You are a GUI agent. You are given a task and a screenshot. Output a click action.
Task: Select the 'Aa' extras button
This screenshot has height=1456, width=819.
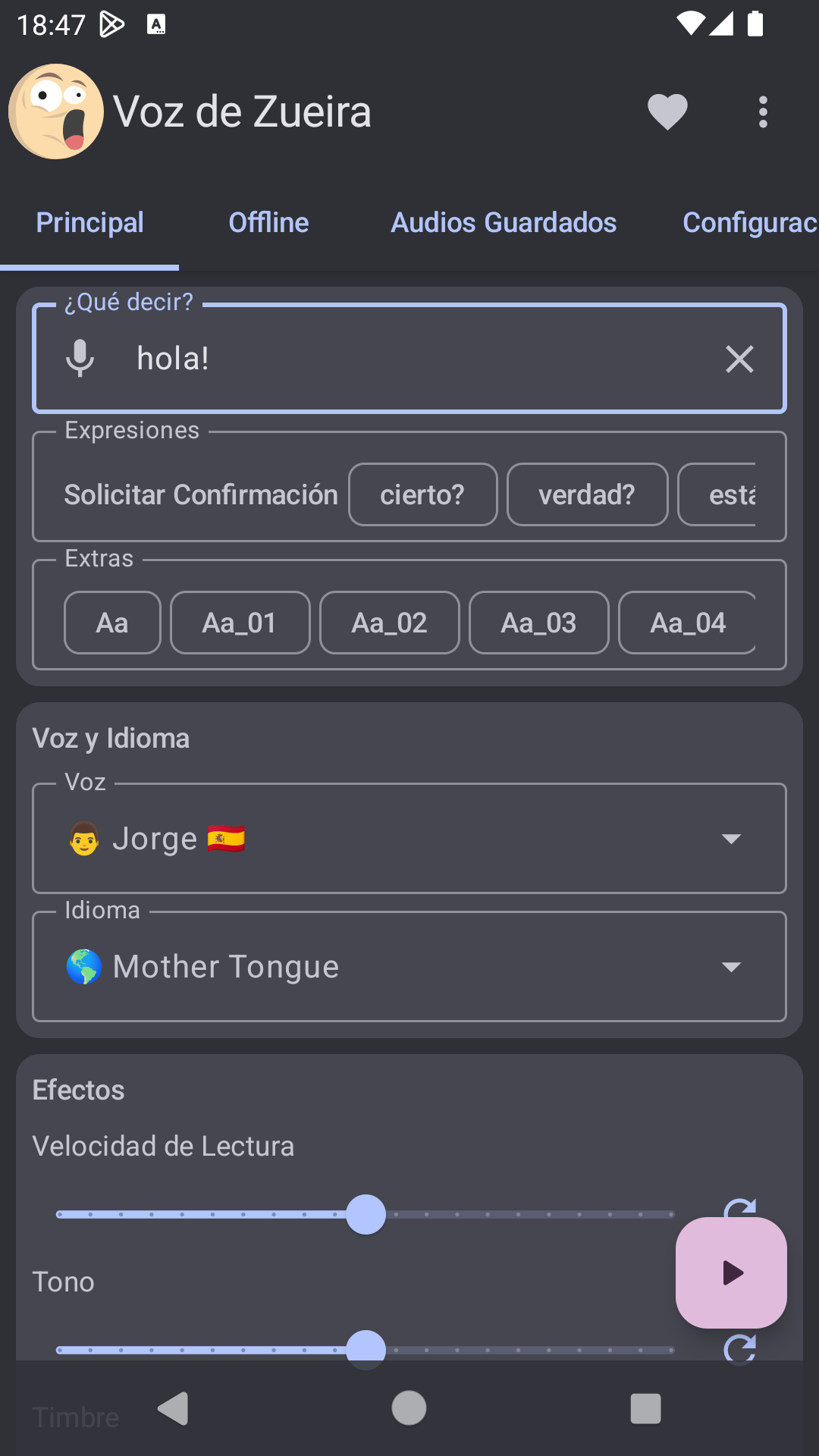click(x=111, y=623)
